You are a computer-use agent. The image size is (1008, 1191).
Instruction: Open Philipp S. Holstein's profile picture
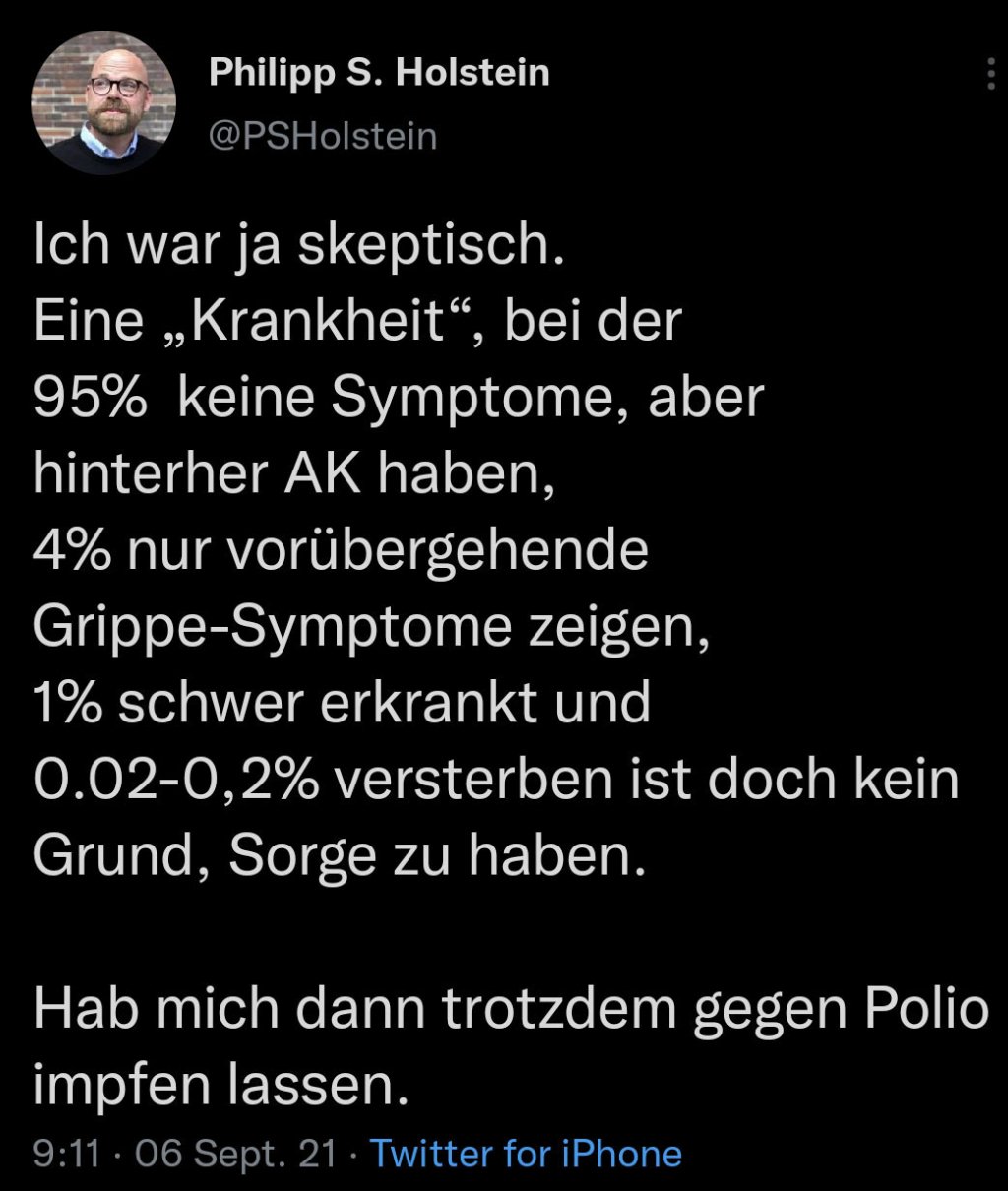pos(103,102)
